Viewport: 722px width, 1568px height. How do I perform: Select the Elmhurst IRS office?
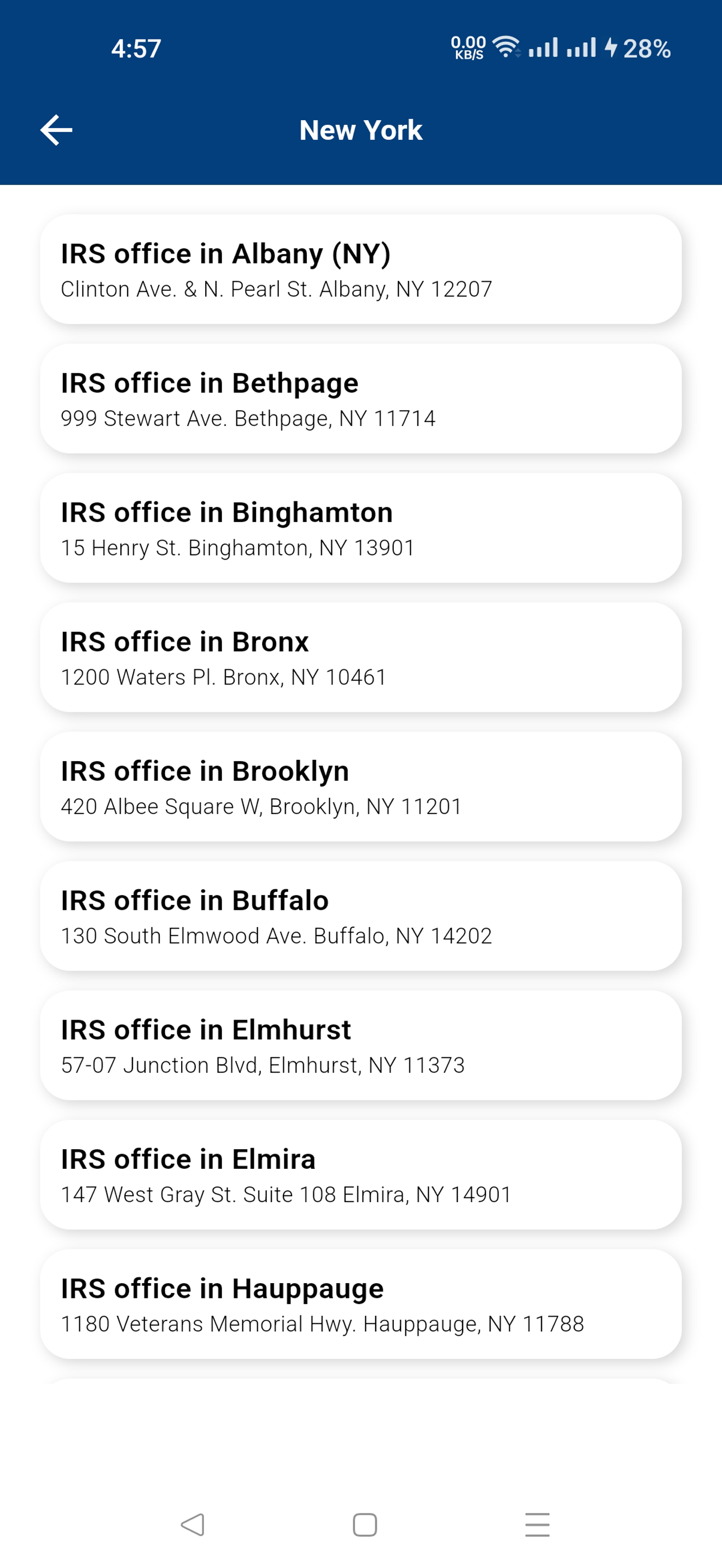click(361, 1045)
